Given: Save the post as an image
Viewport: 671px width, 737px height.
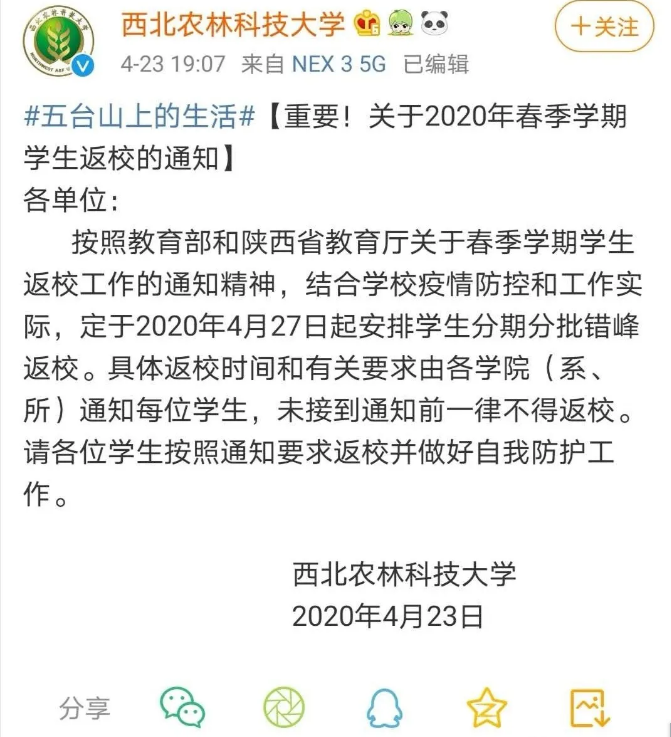Looking at the screenshot, I should tap(590, 707).
